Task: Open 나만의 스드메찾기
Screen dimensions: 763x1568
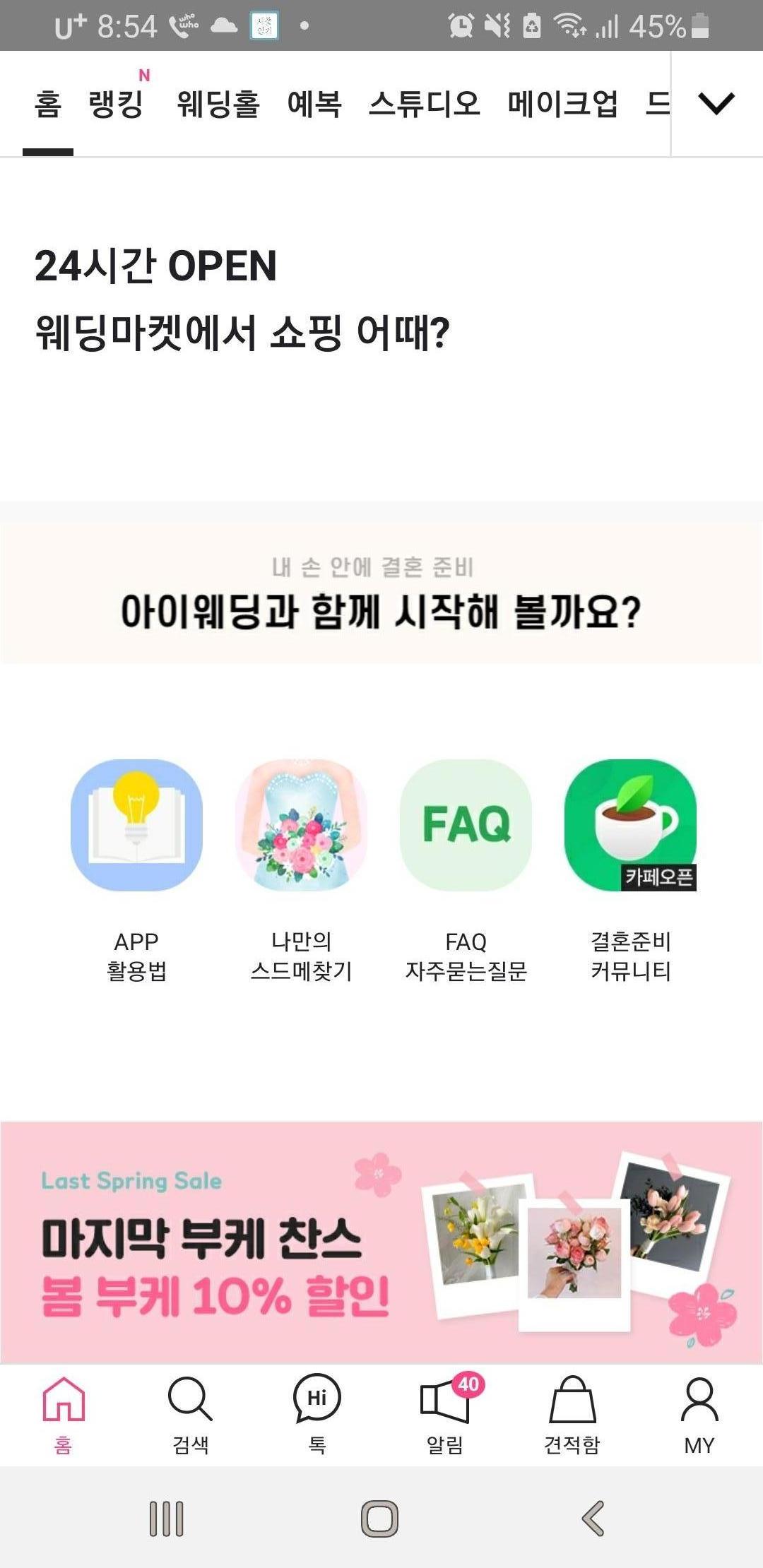Action: tap(301, 825)
